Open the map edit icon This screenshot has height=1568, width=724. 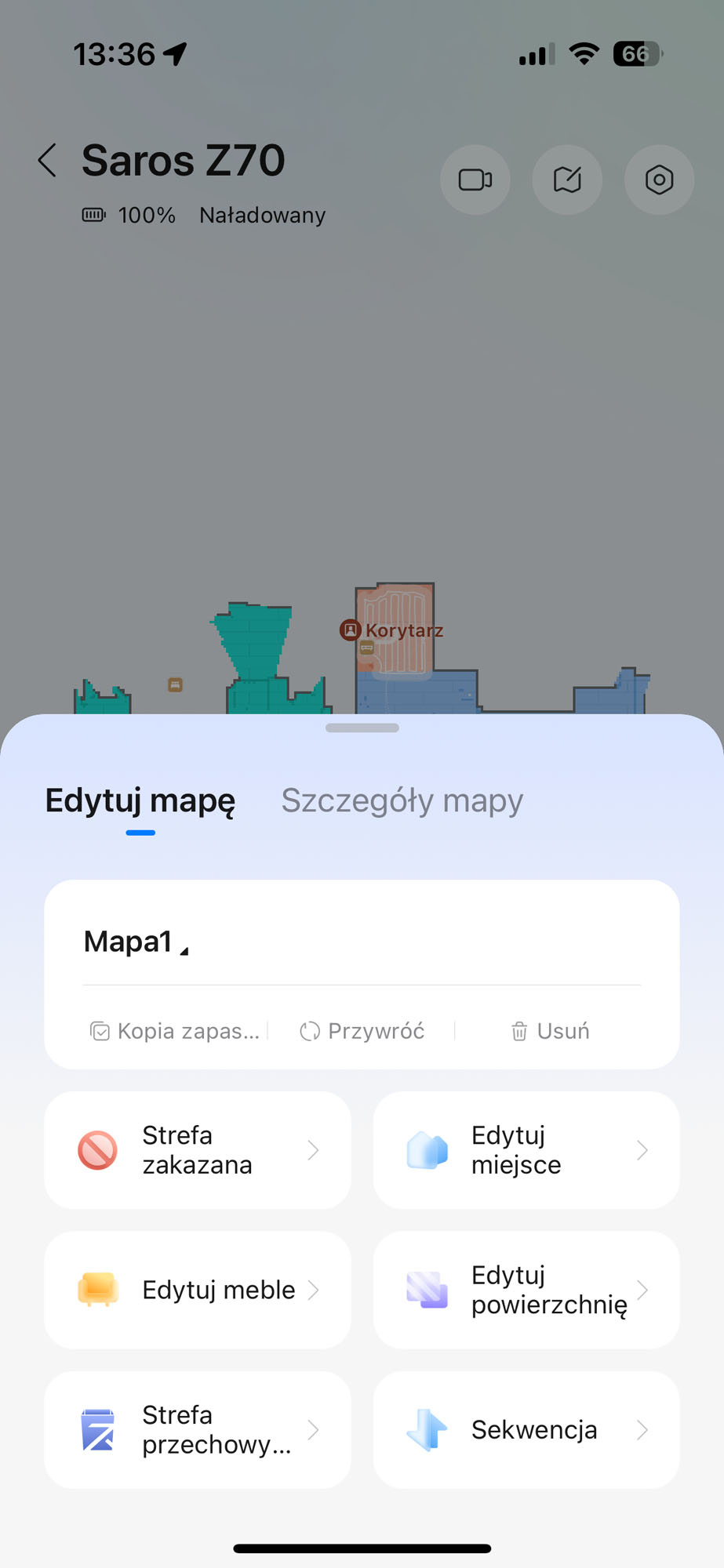(567, 180)
